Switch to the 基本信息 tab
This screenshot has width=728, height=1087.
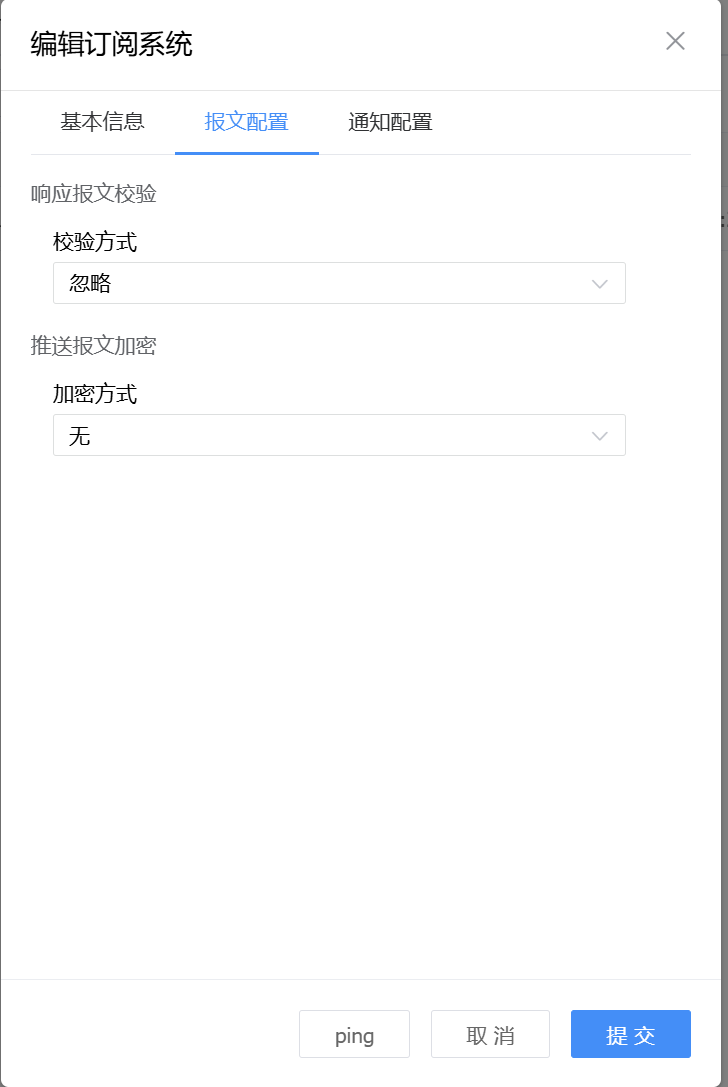coord(102,122)
